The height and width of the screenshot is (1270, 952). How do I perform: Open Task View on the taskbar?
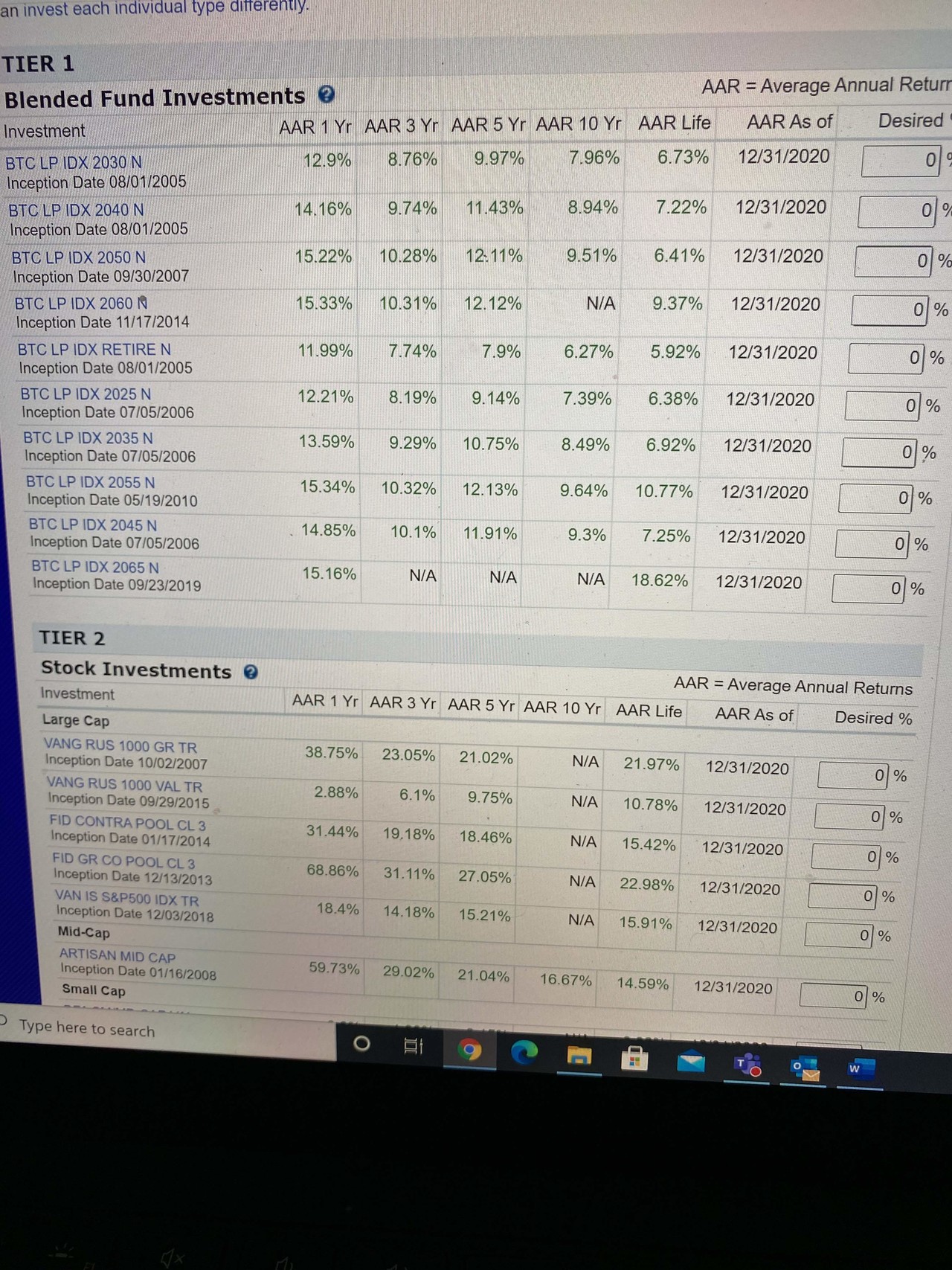coord(414,1047)
